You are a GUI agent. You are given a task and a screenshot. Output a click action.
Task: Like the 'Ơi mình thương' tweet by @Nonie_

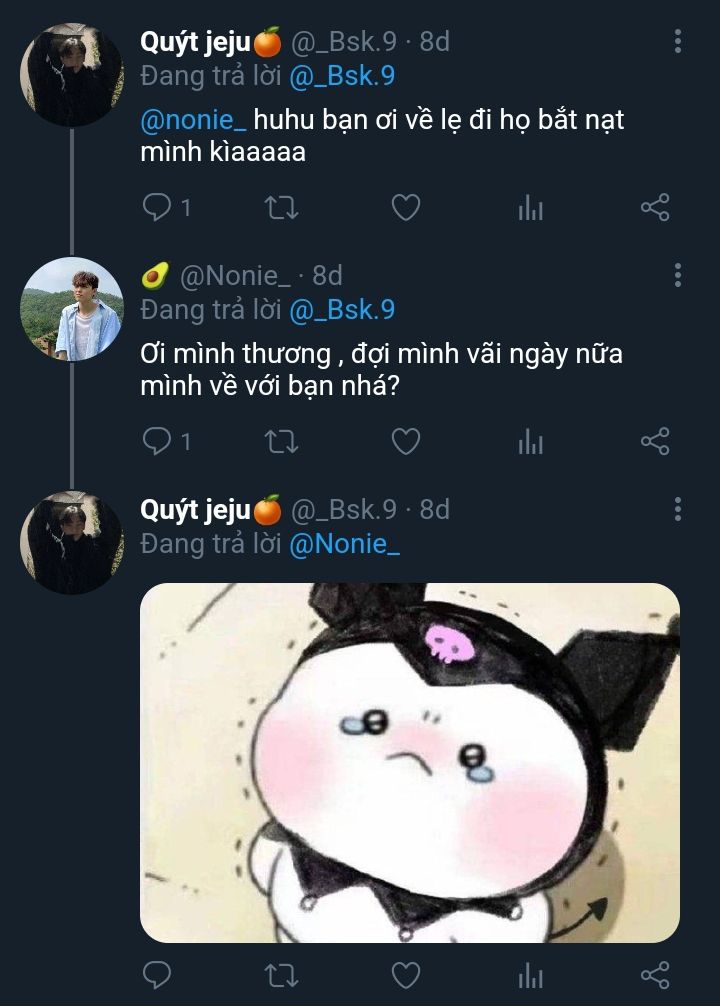click(x=405, y=441)
